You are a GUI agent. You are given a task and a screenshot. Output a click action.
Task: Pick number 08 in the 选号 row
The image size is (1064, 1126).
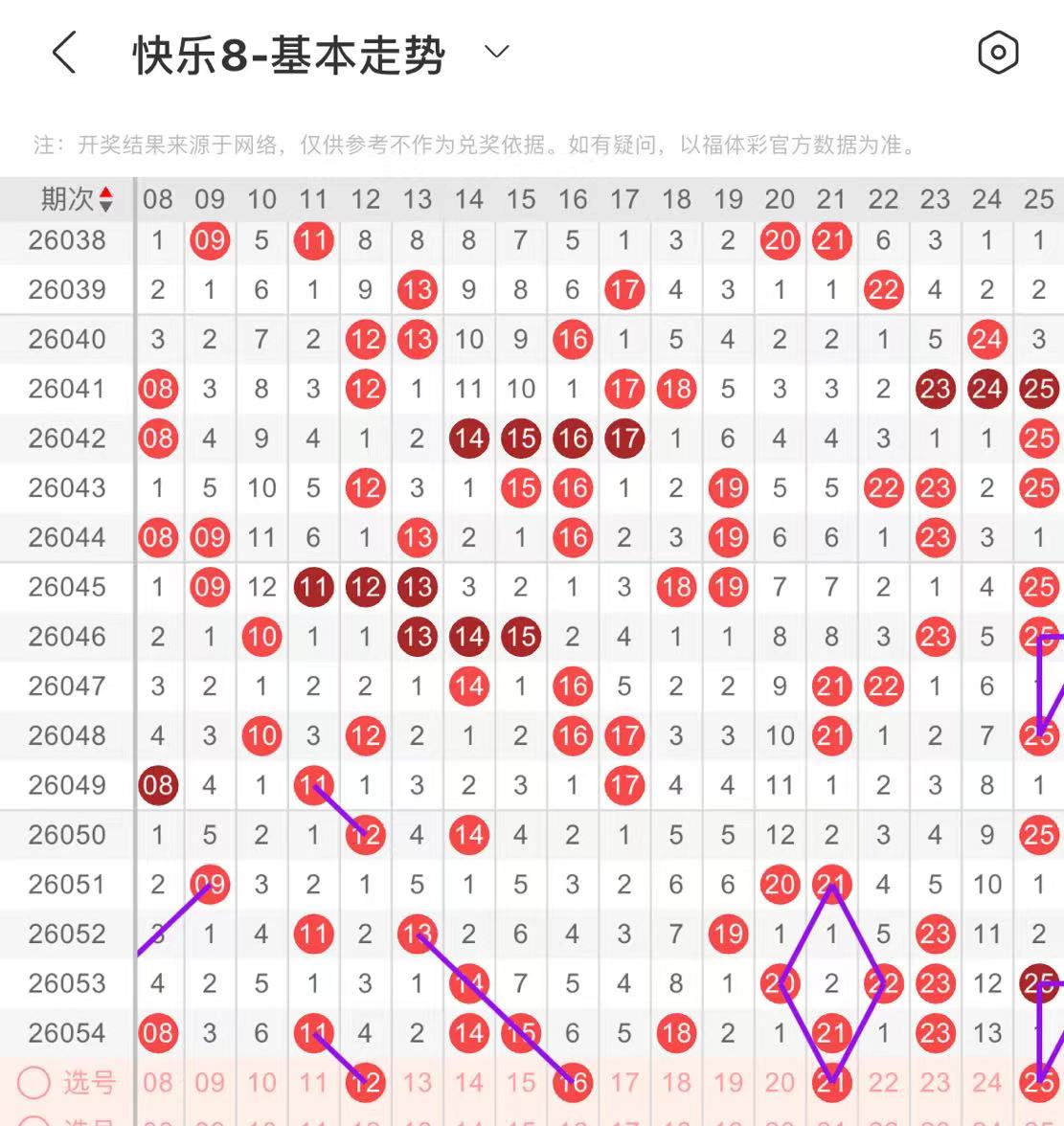coord(158,1082)
